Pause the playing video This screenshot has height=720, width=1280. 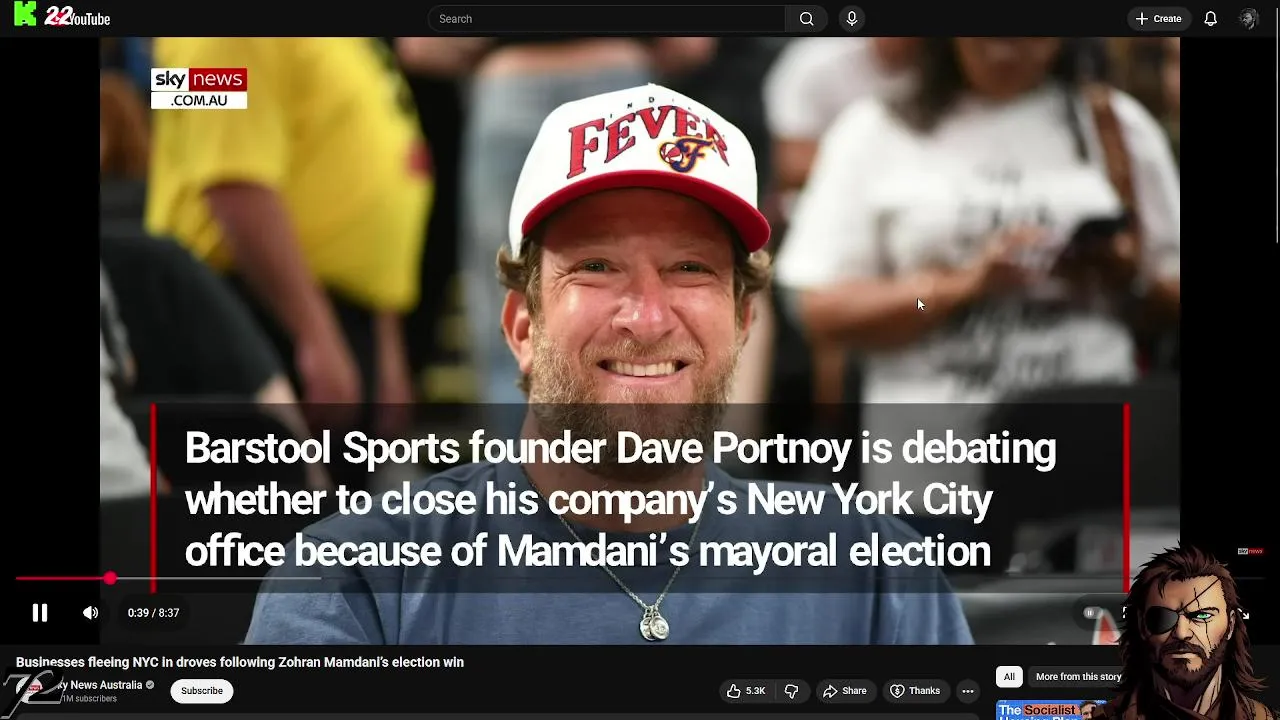[x=40, y=613]
